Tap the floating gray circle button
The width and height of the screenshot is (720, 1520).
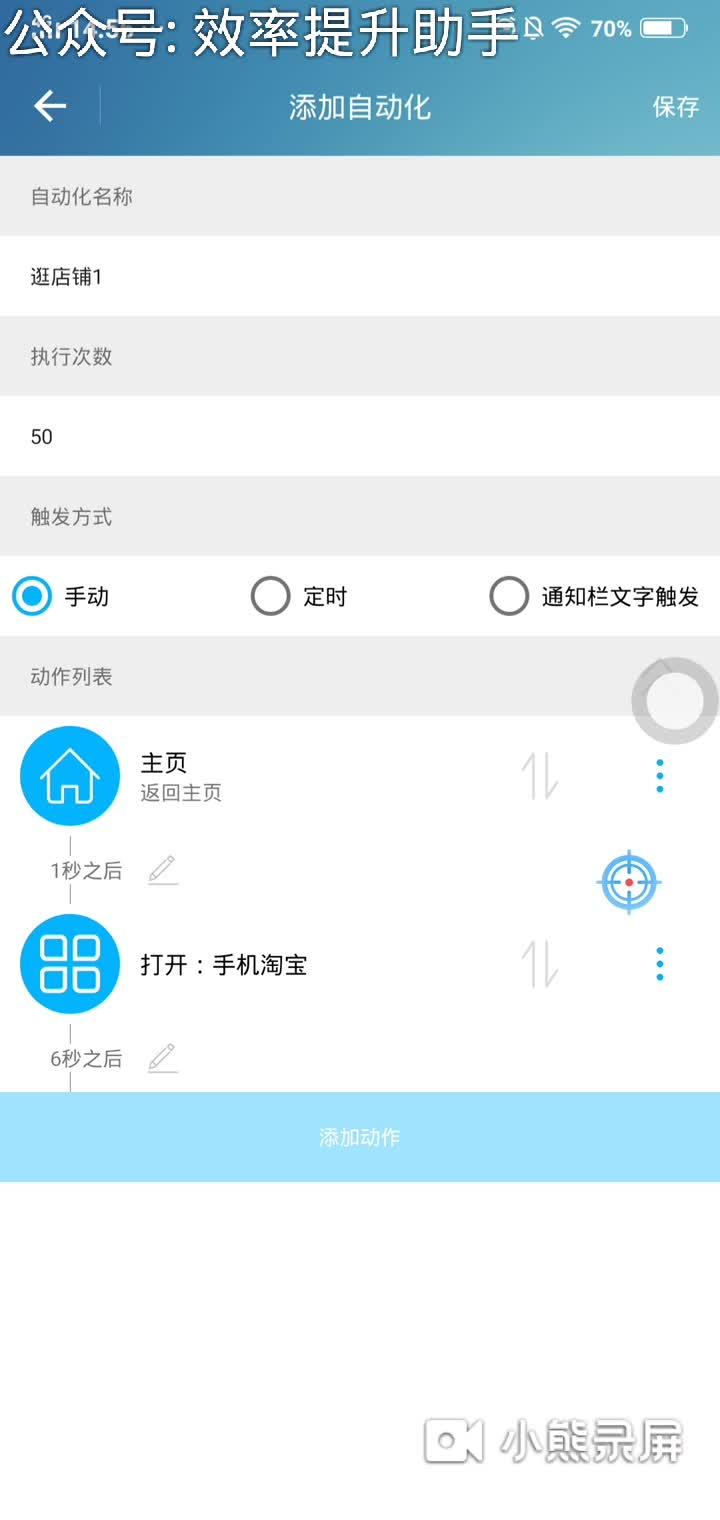pyautogui.click(x=675, y=700)
